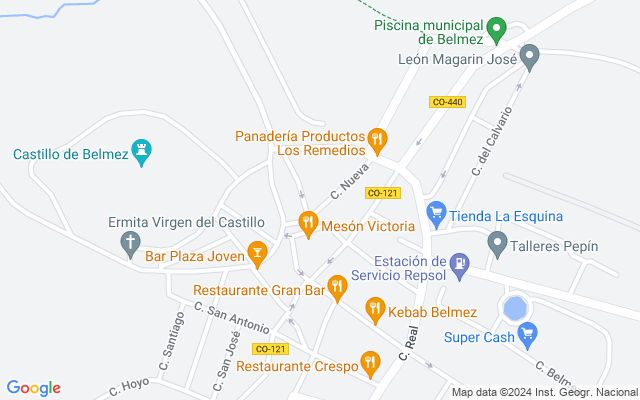Open the Castillo de Belmez map pin
The width and height of the screenshot is (640, 400).
coord(142,153)
